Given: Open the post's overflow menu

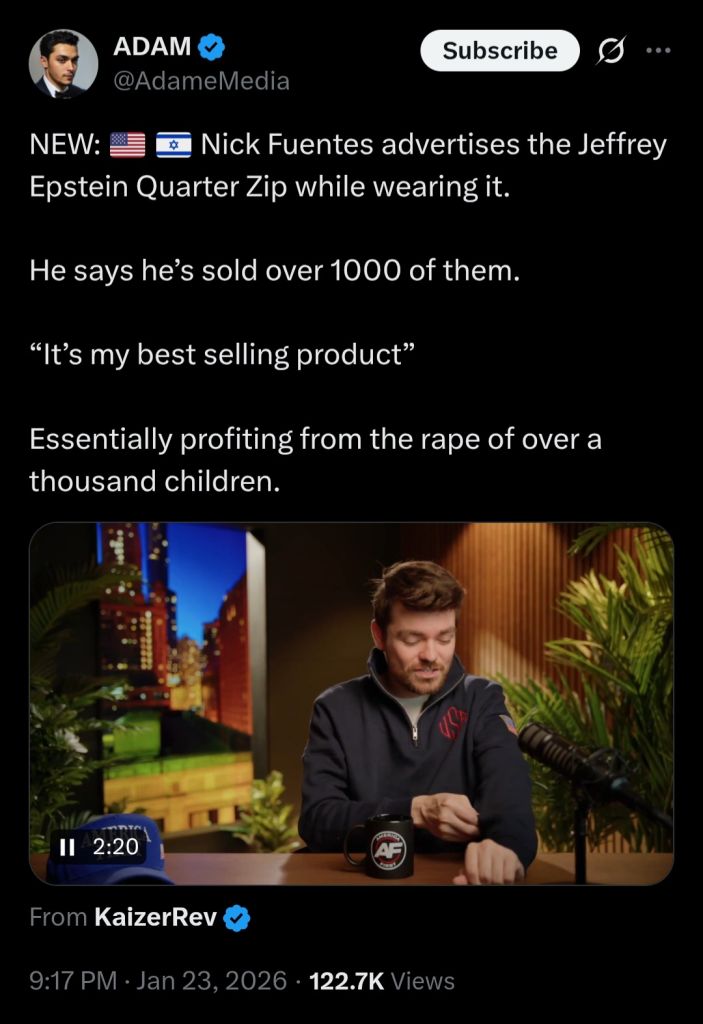Looking at the screenshot, I should 657,50.
